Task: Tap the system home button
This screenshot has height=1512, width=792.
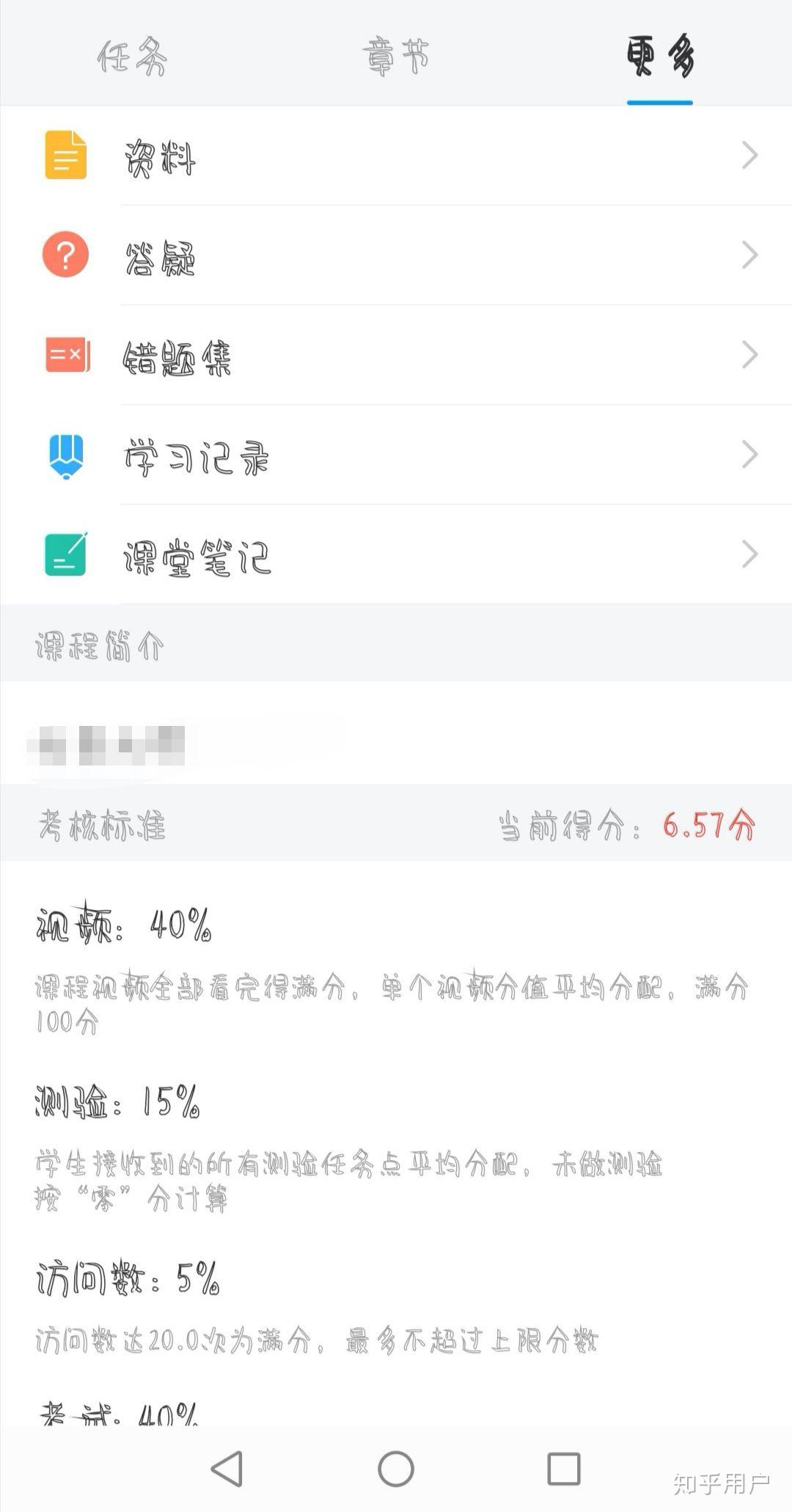Action: (396, 1469)
